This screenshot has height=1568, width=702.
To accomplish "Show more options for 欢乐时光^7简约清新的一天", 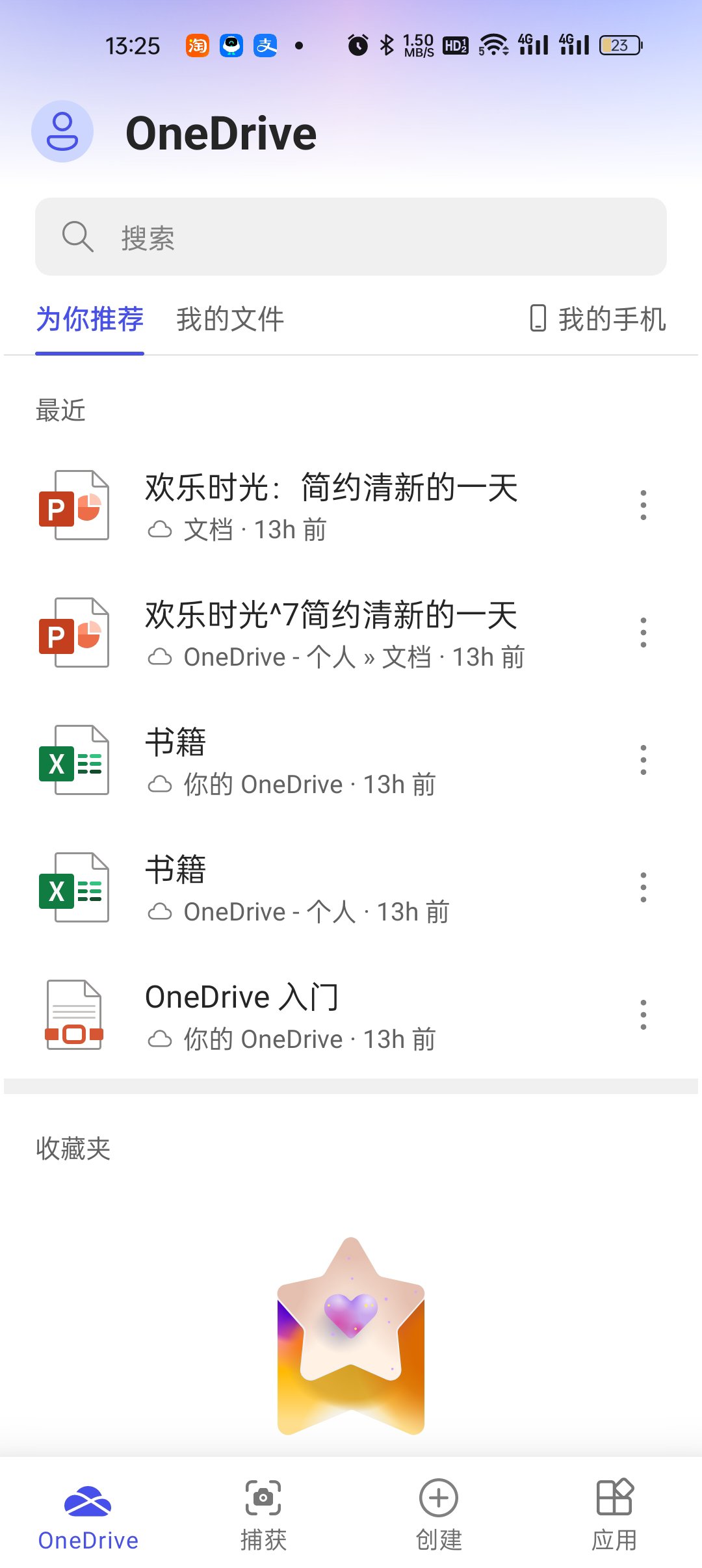I will (643, 633).
